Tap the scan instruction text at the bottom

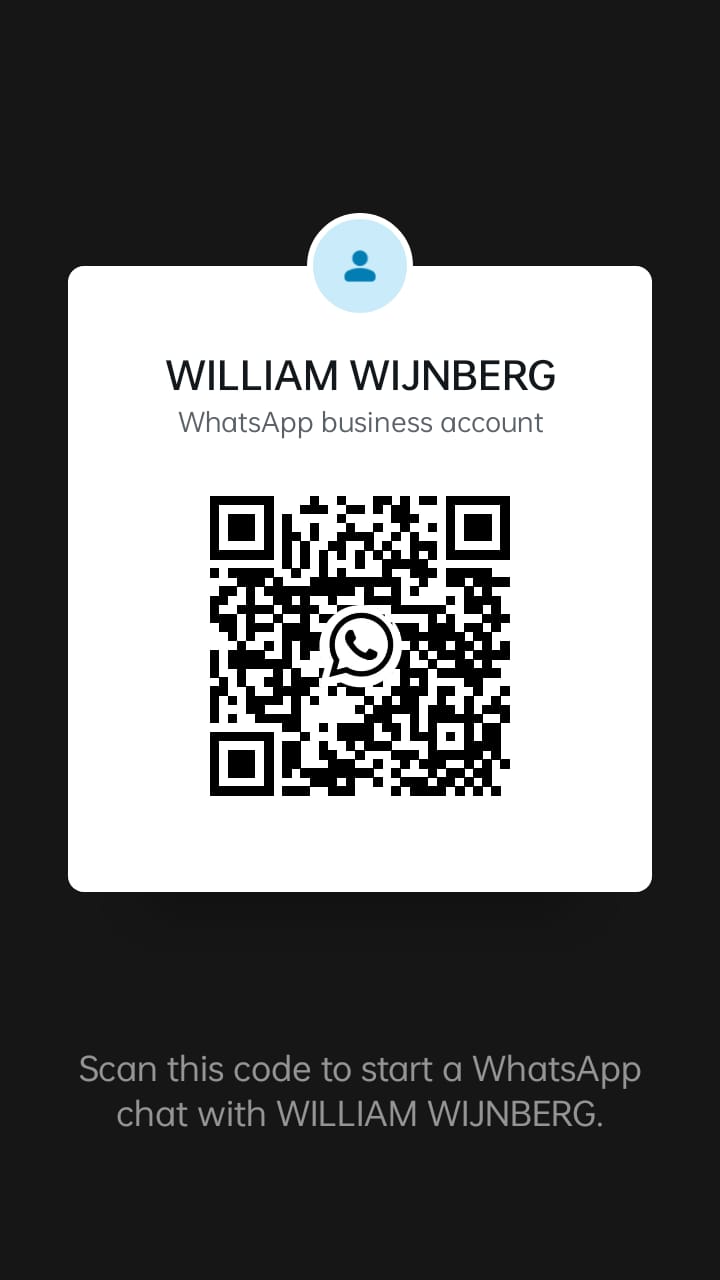(x=360, y=1090)
